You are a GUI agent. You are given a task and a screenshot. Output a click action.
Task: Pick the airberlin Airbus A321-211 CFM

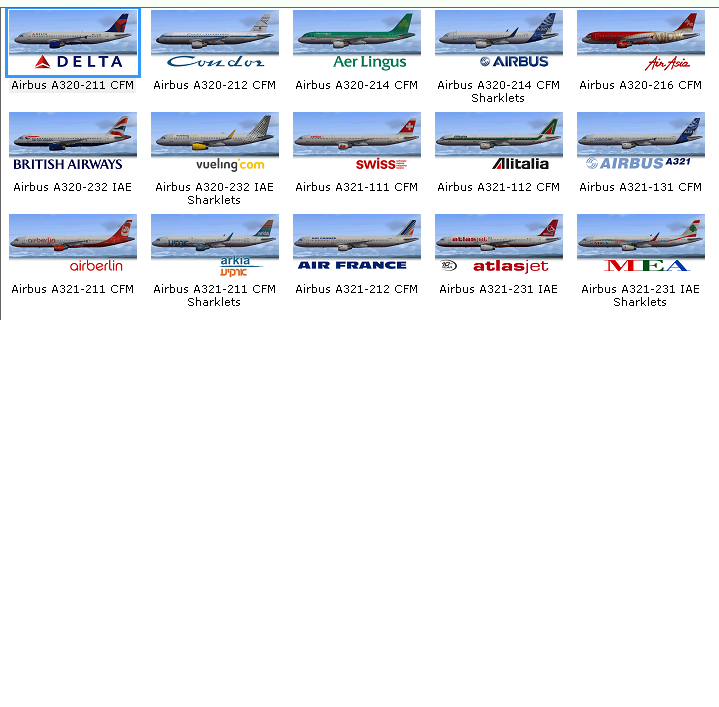[73, 245]
